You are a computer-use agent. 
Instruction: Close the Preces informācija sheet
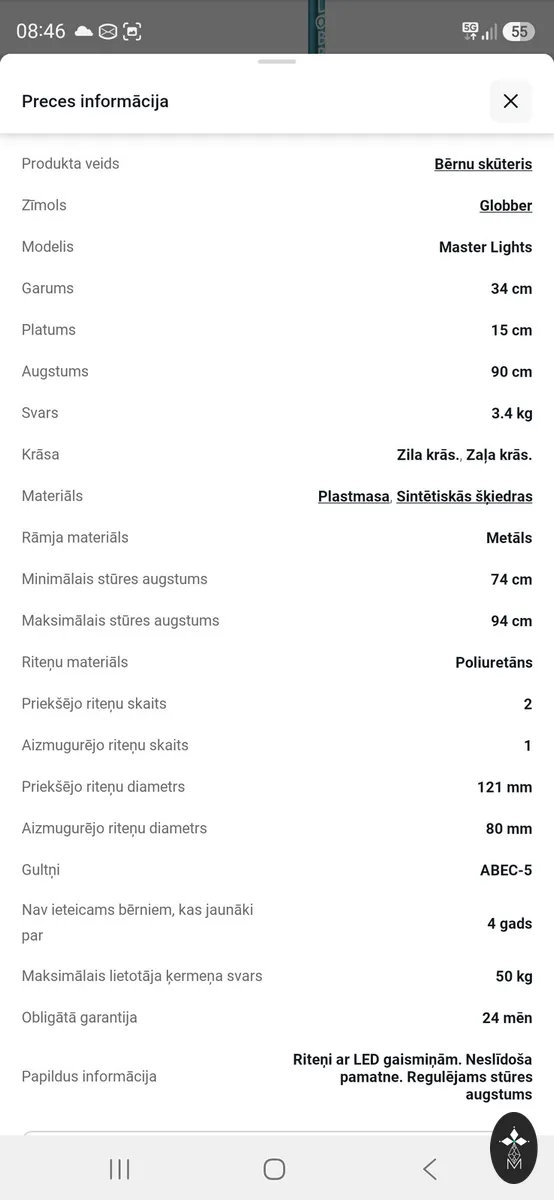510,101
